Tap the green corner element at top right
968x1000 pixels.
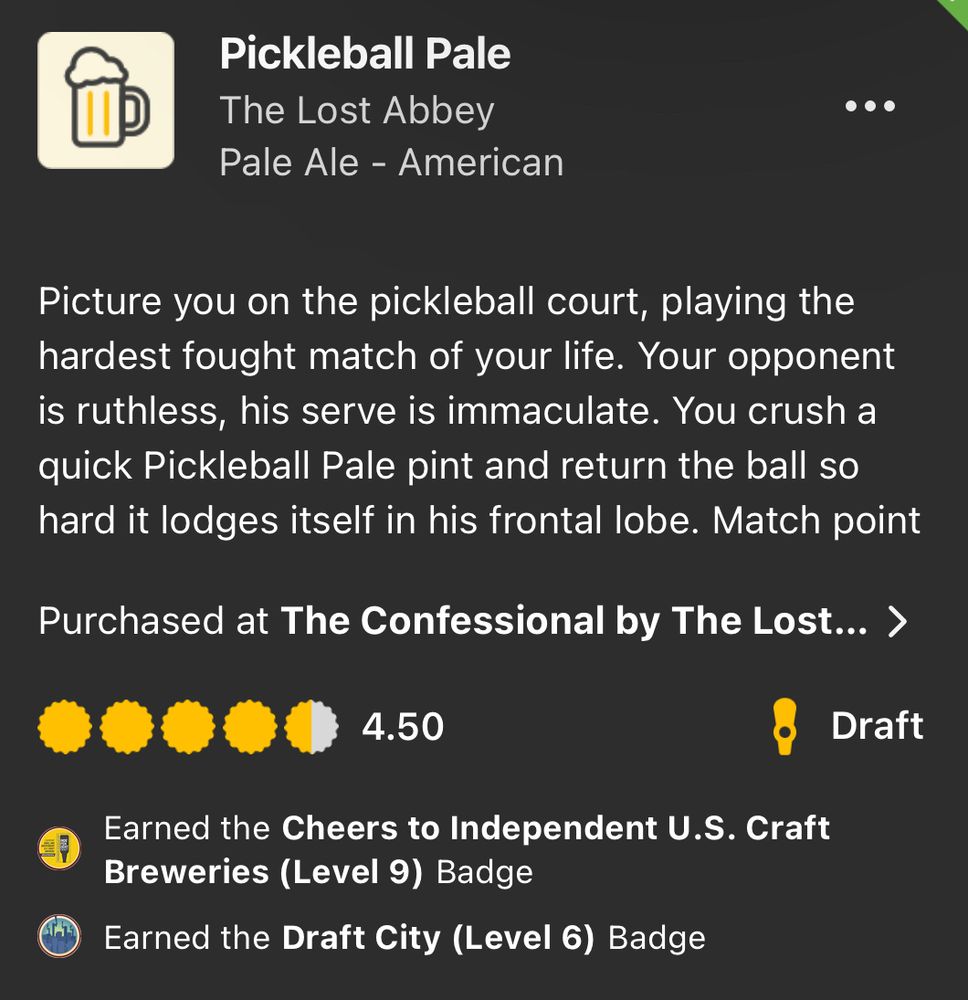(x=955, y=10)
